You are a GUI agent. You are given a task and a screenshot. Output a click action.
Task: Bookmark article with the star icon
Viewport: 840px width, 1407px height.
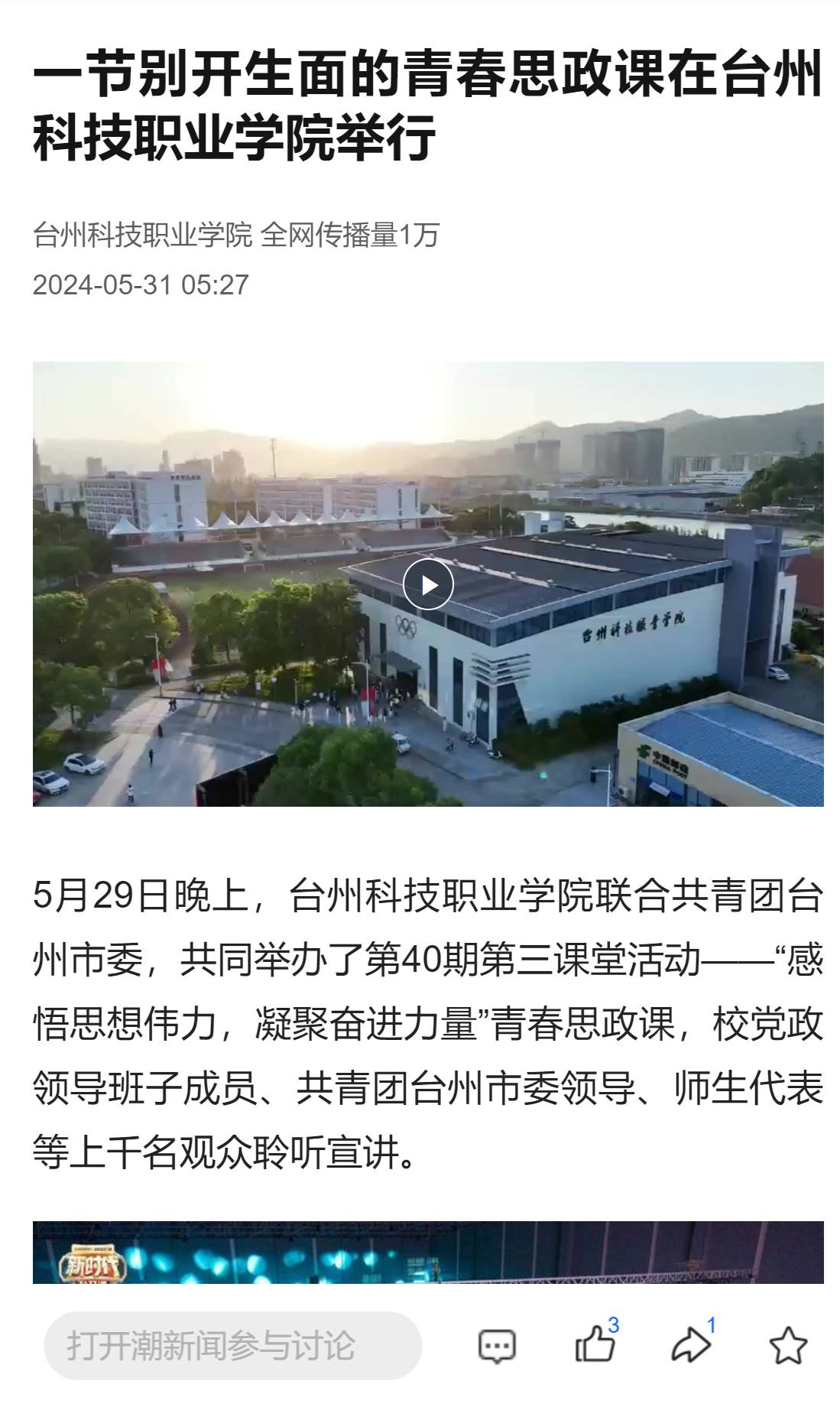[787, 1346]
